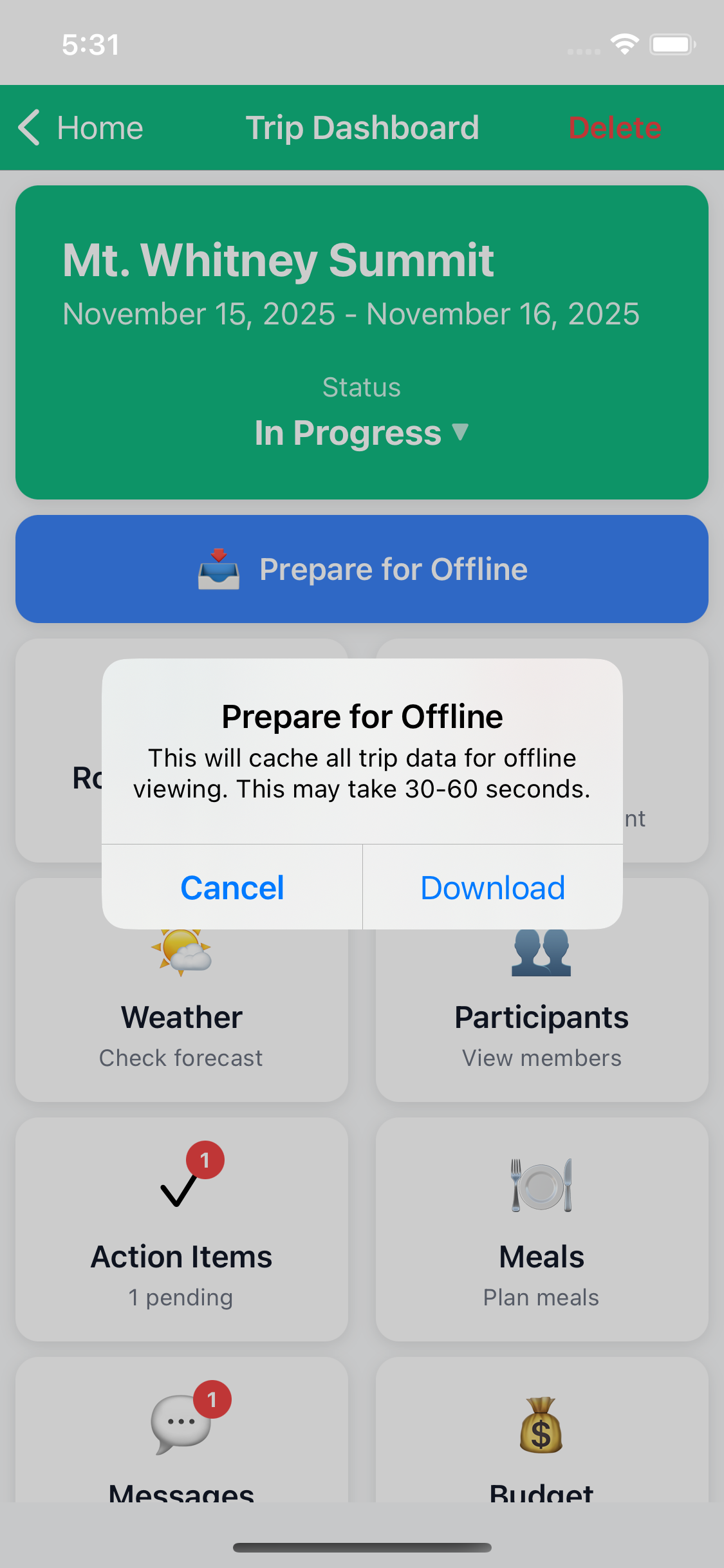Click the download tray icon on Prepare for Offline

(219, 568)
